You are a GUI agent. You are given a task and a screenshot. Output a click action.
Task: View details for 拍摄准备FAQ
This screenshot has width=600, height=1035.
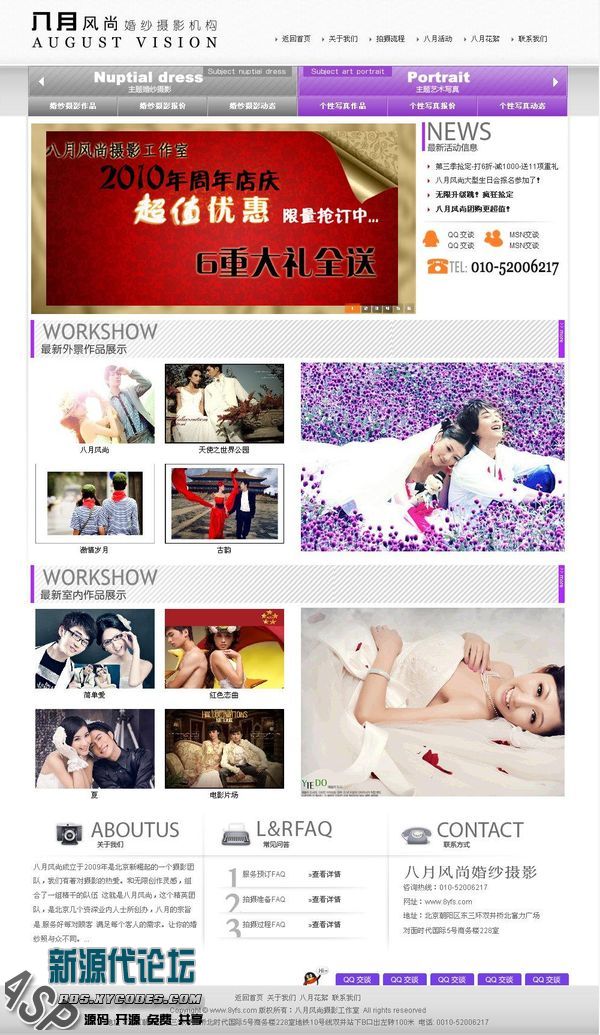click(x=324, y=899)
